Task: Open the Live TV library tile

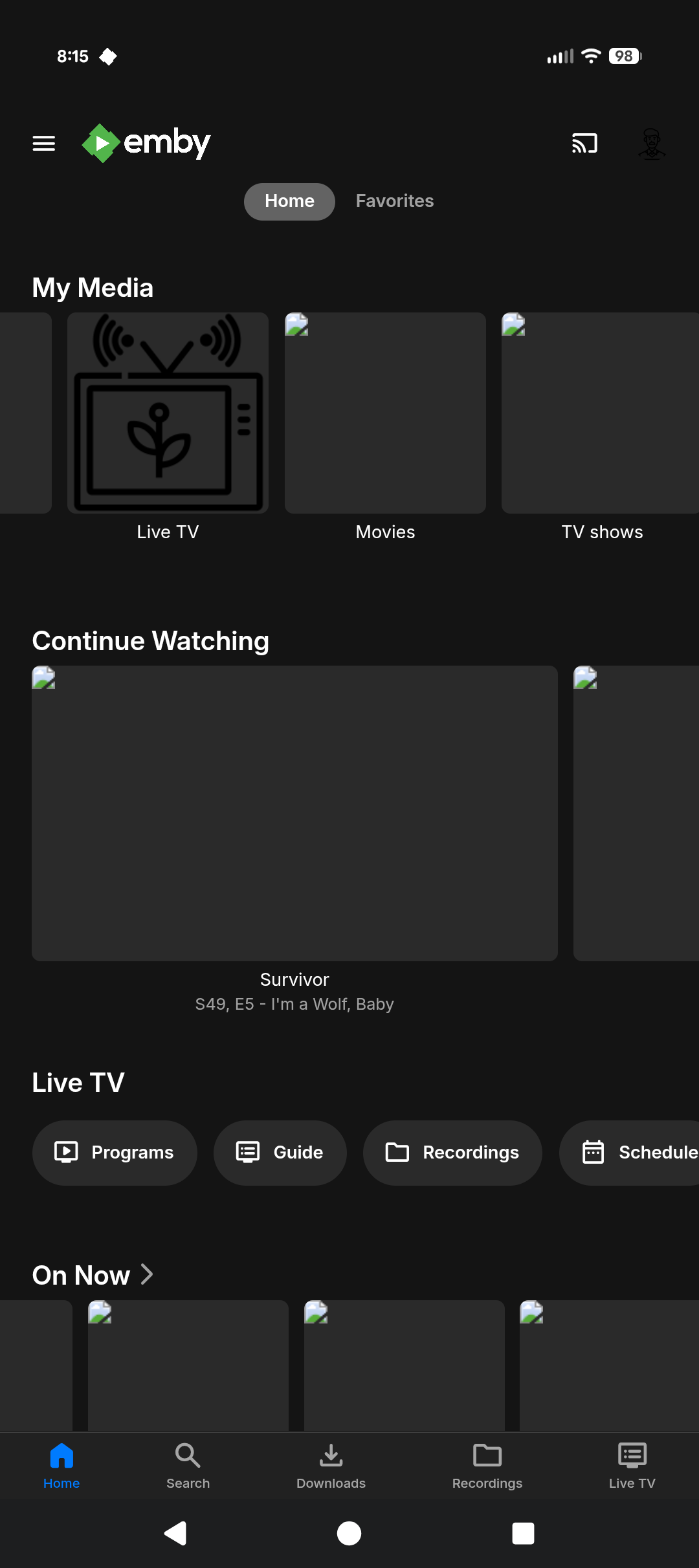Action: point(168,414)
